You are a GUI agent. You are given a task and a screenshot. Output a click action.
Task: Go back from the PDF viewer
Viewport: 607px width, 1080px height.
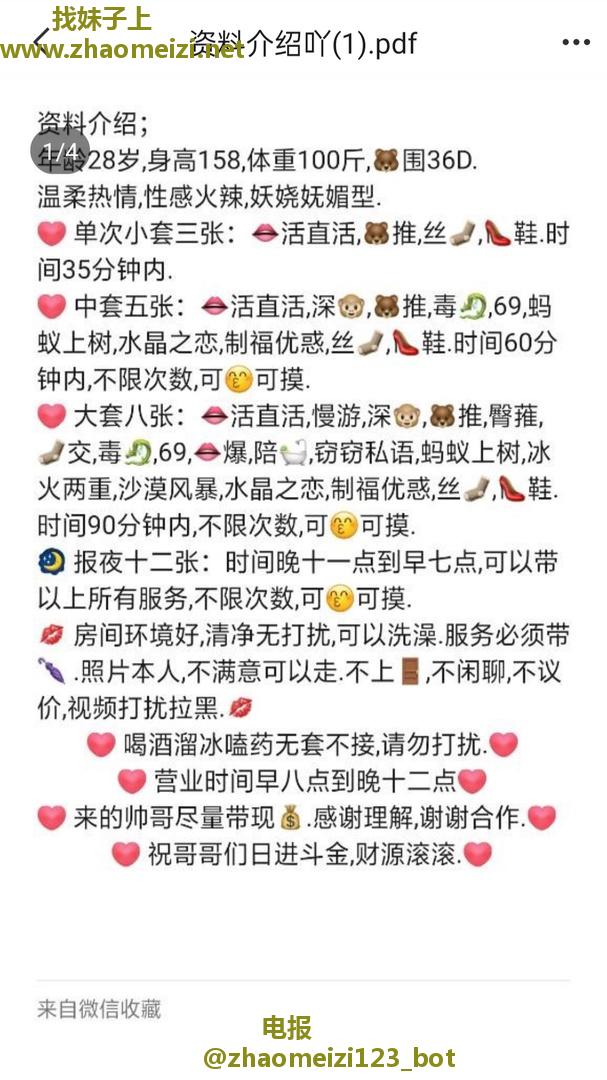click(x=40, y=42)
